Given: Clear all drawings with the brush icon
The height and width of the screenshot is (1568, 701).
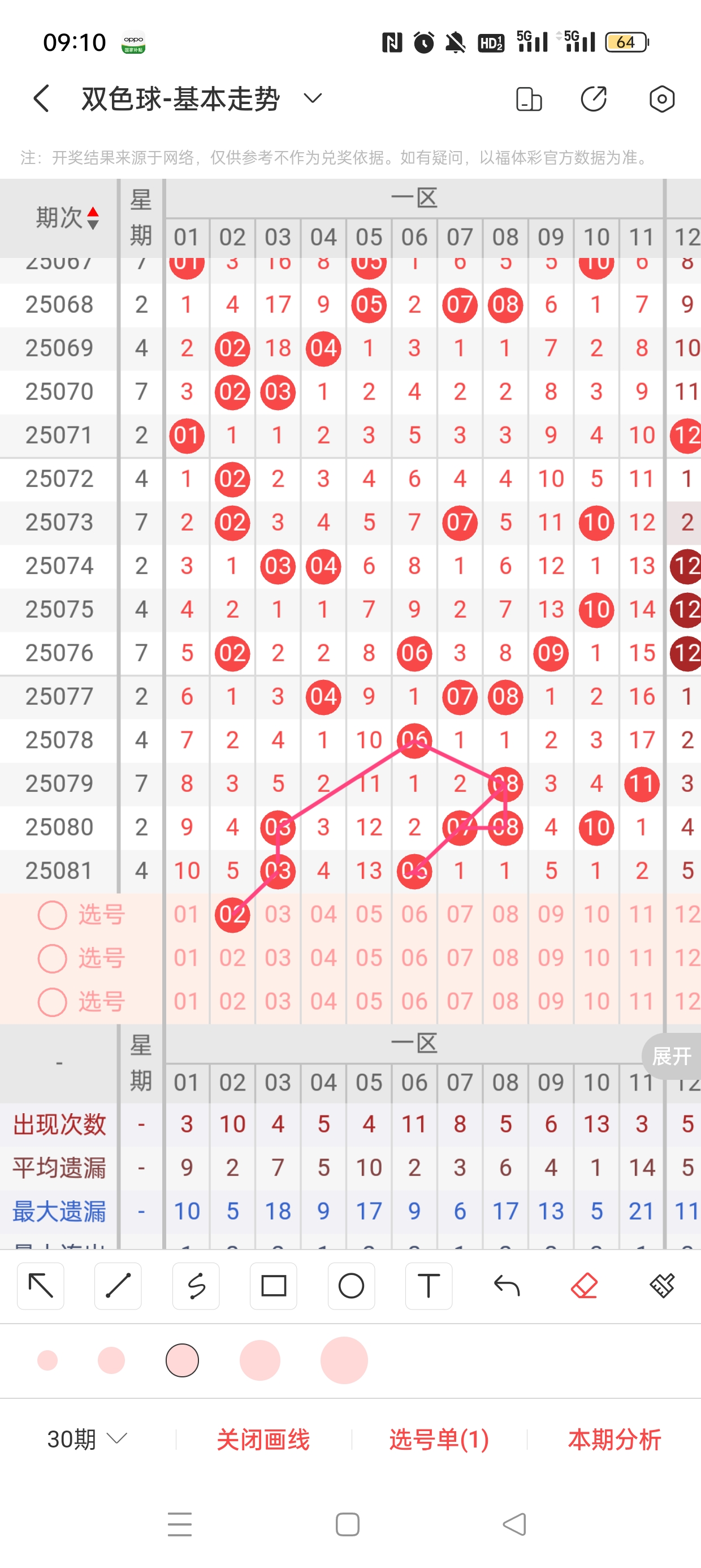Looking at the screenshot, I should (x=662, y=1286).
